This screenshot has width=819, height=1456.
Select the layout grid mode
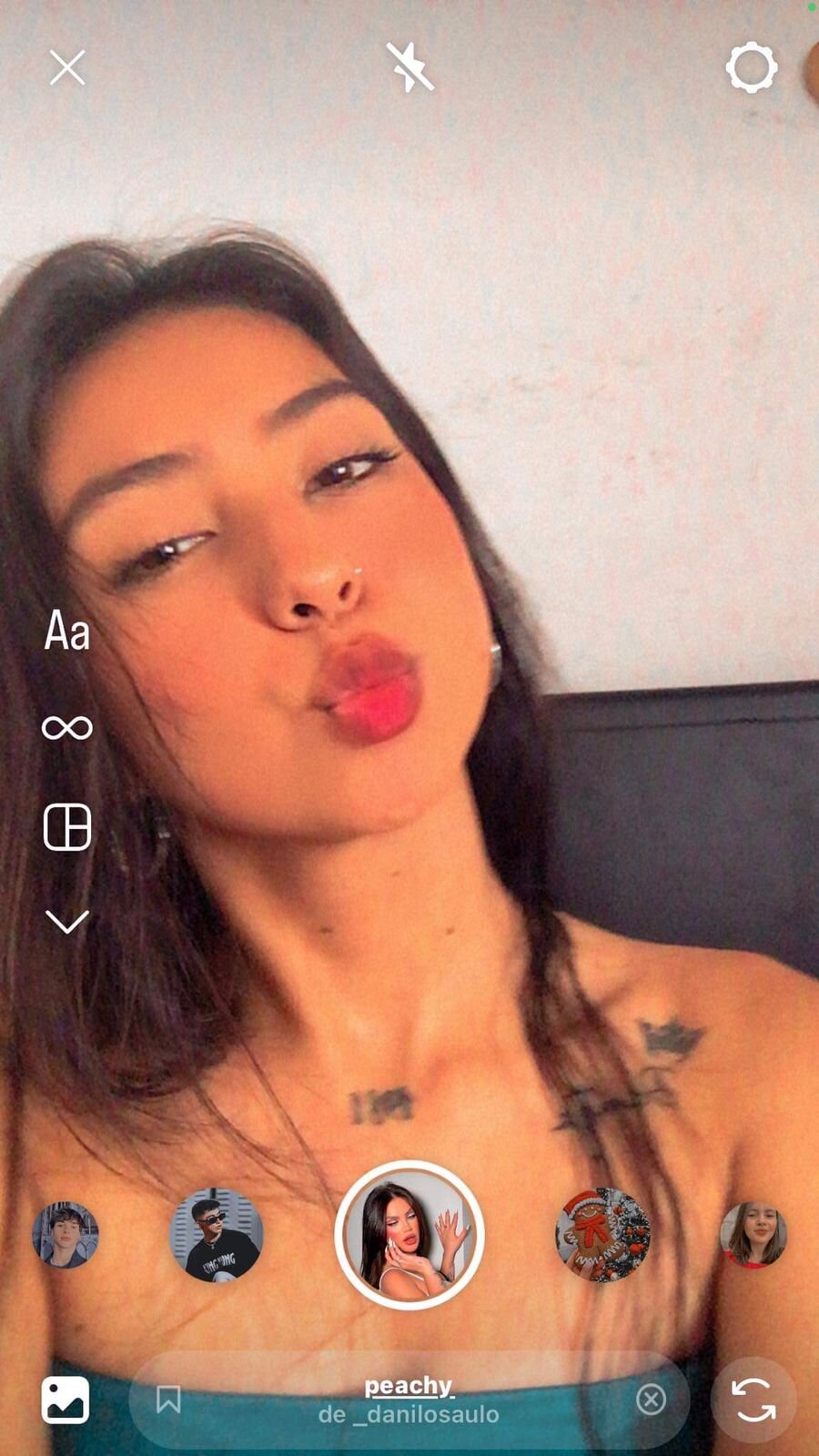coord(67,827)
